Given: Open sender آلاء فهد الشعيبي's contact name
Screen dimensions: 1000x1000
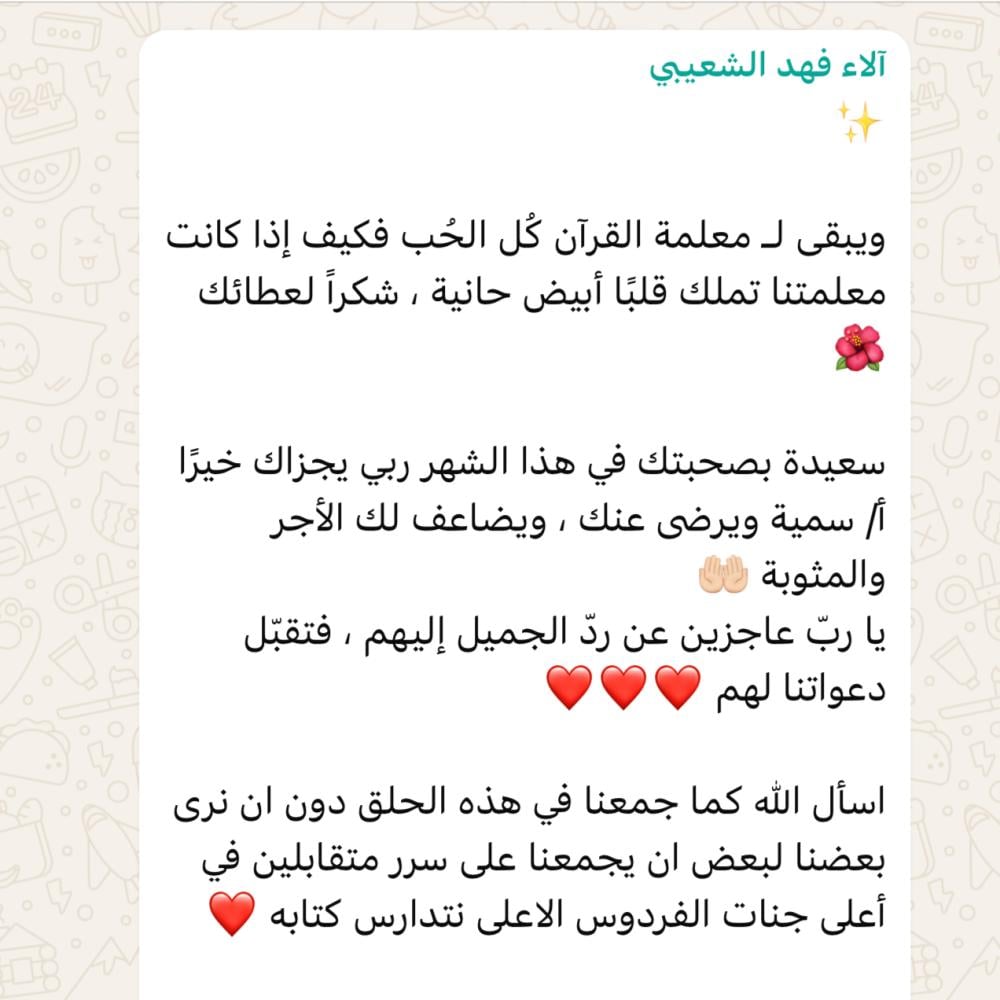Looking at the screenshot, I should point(768,67).
